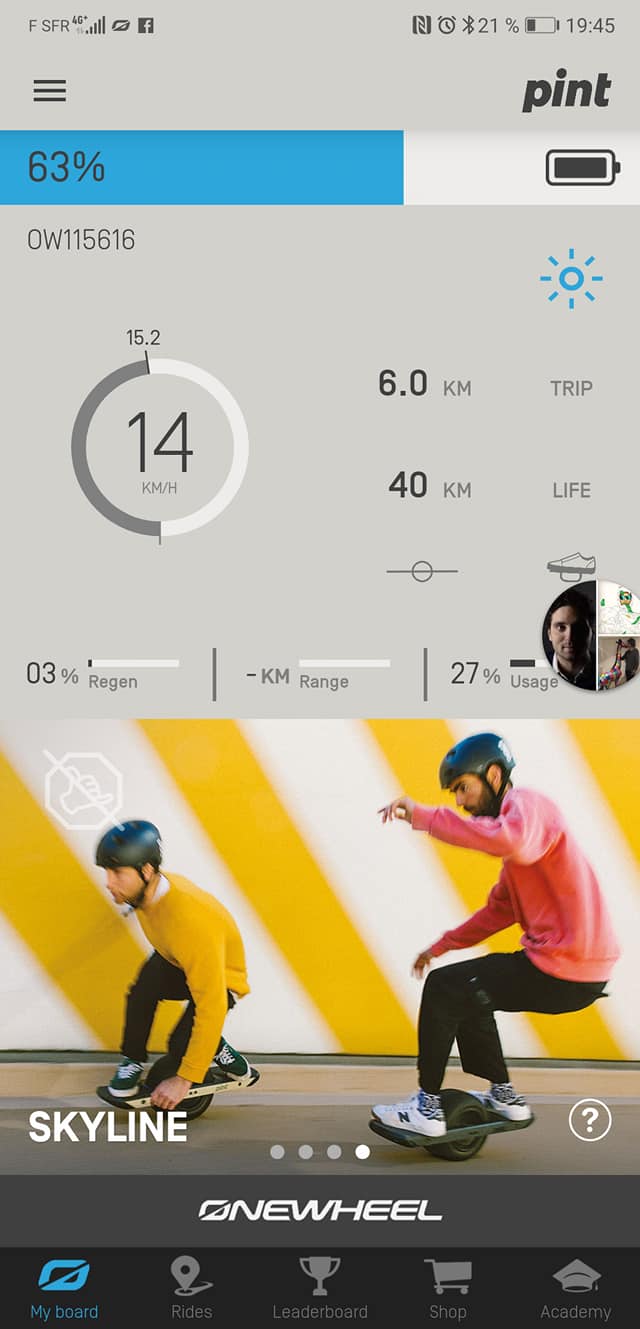Open the SKYLINE help question mark
The image size is (640, 1329).
coord(590,1121)
